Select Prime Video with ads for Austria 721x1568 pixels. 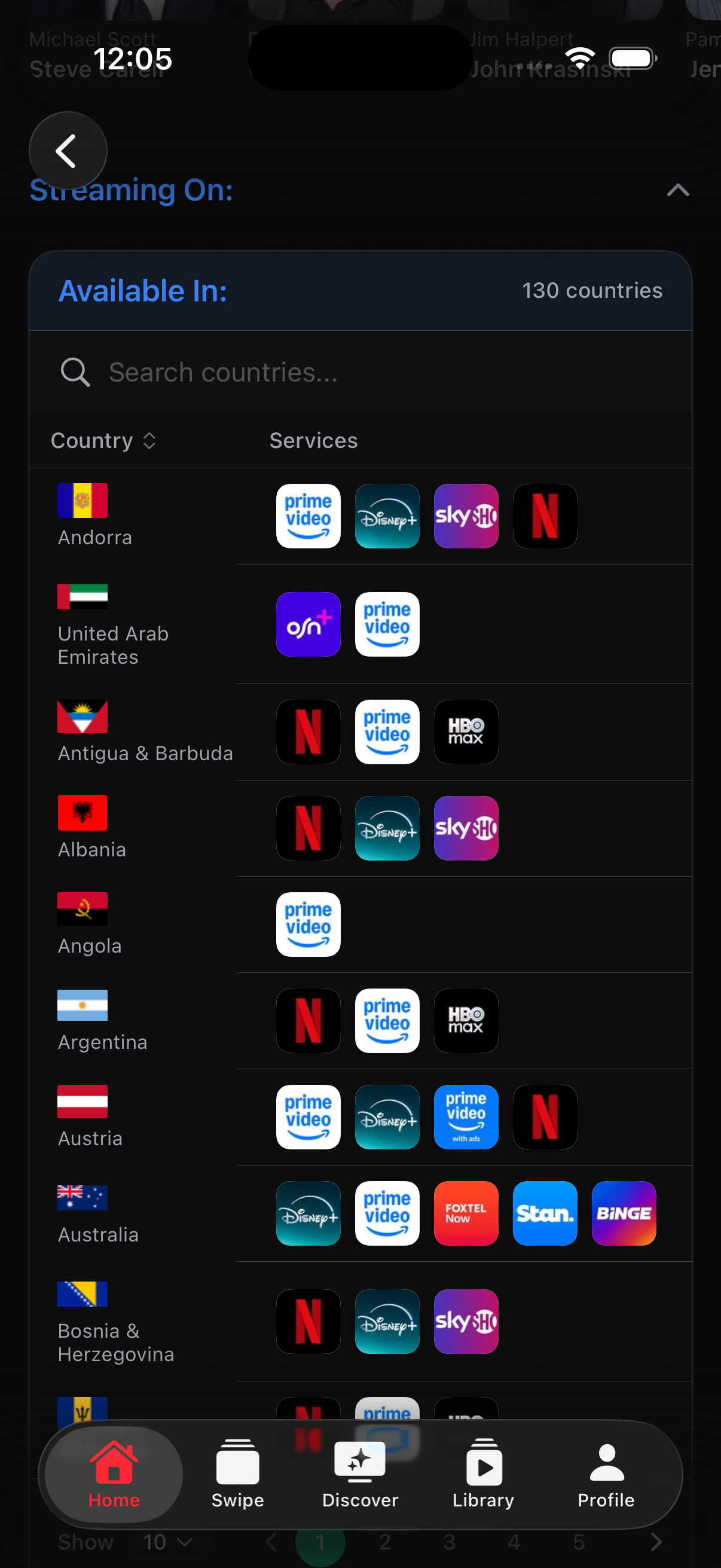point(466,1118)
